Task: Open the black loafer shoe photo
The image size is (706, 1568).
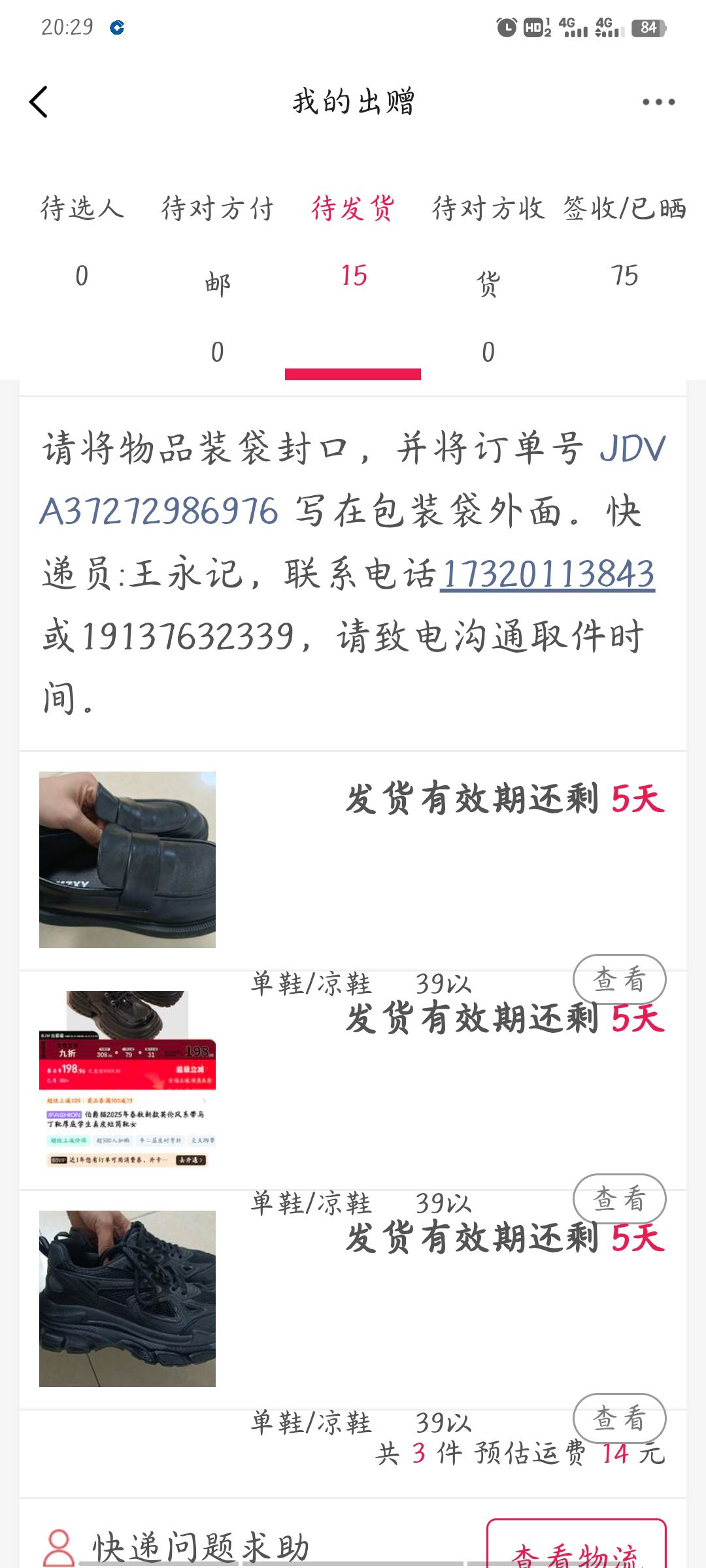Action: [127, 860]
